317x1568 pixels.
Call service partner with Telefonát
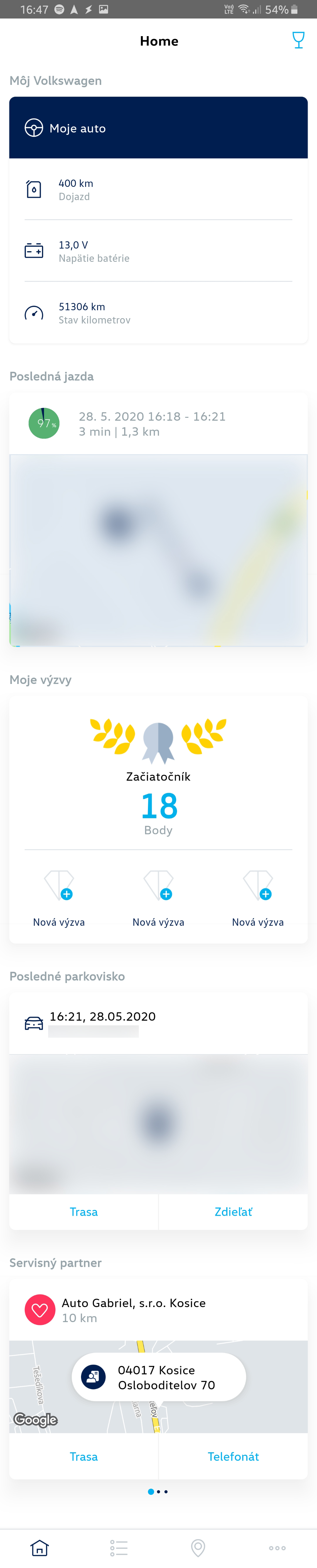point(233,1457)
